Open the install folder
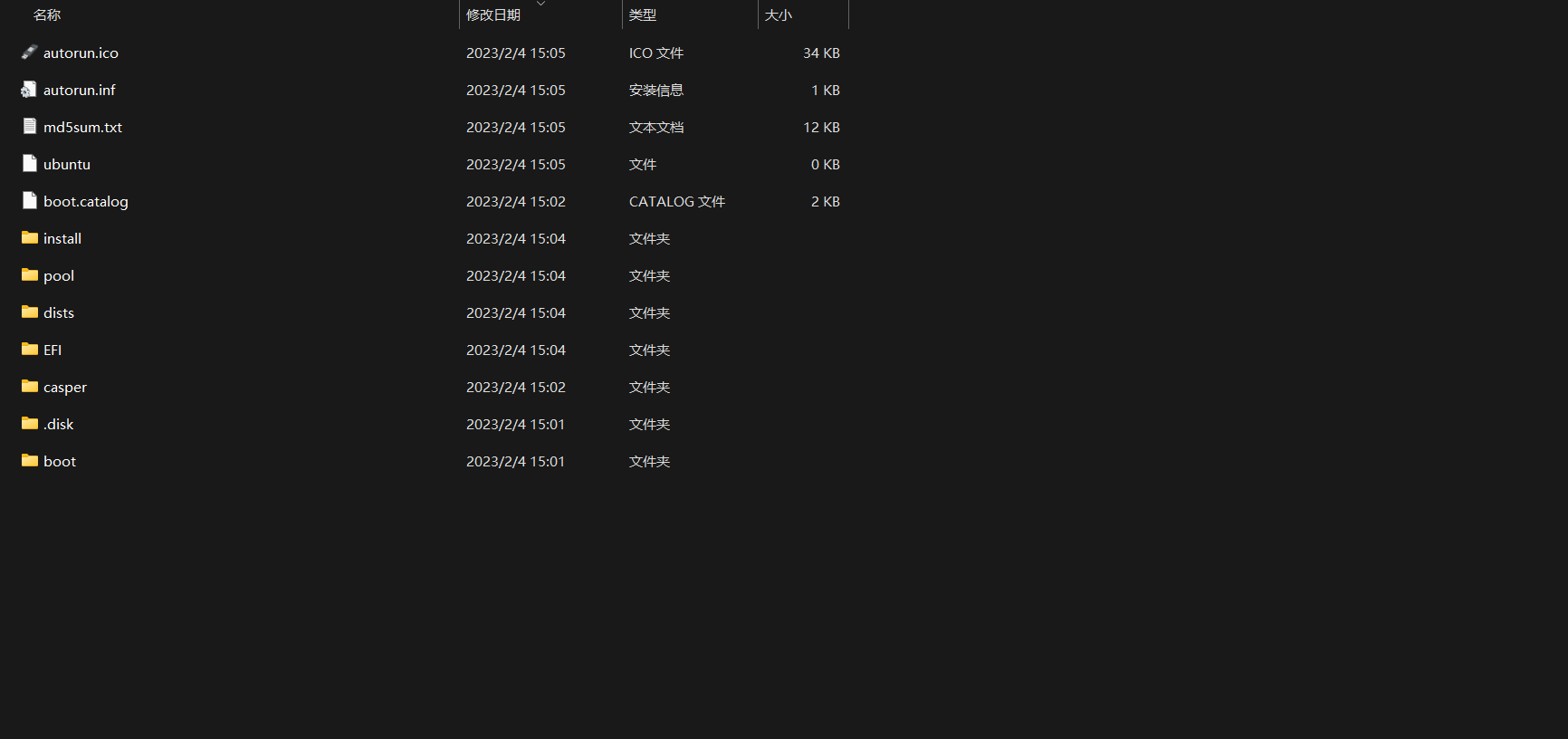 click(62, 239)
